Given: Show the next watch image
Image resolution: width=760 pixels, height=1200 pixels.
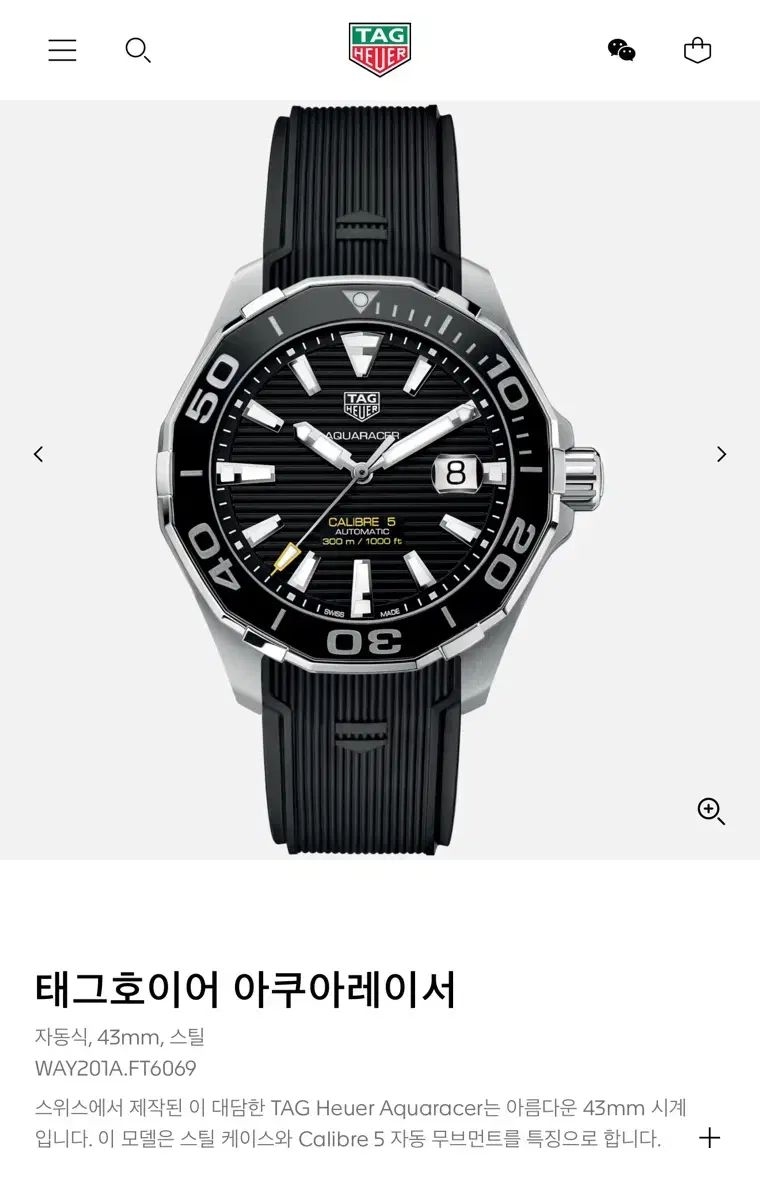Looking at the screenshot, I should coord(721,454).
